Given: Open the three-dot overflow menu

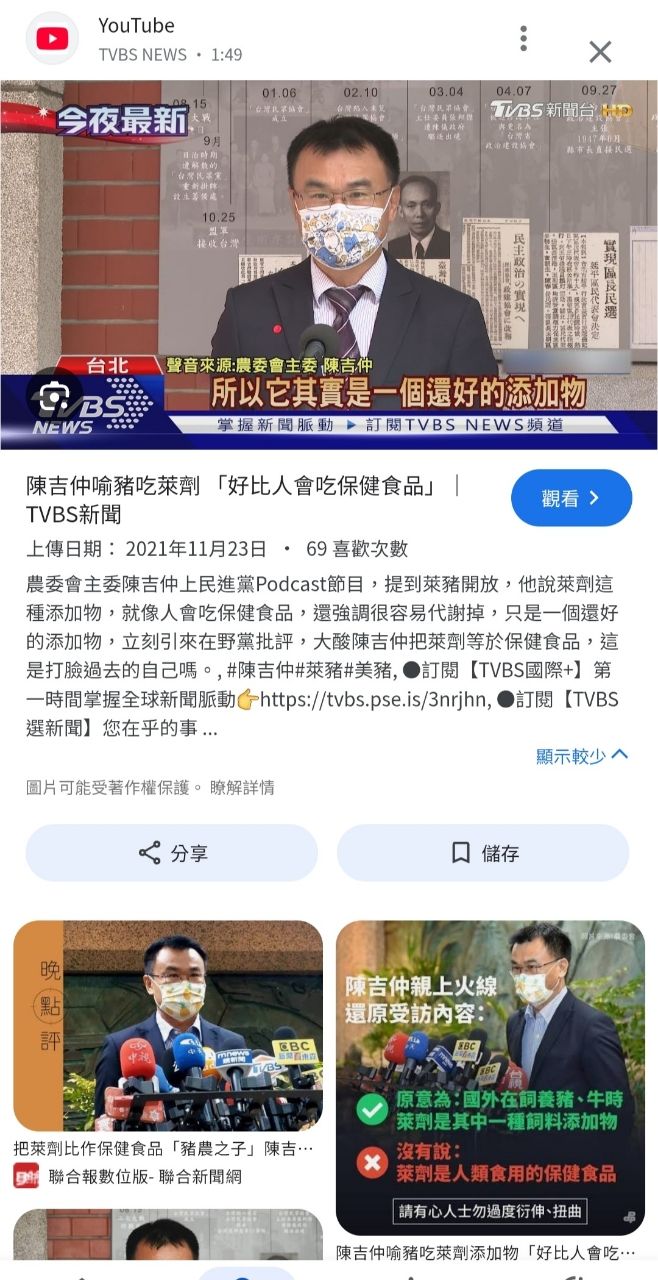Looking at the screenshot, I should [523, 39].
